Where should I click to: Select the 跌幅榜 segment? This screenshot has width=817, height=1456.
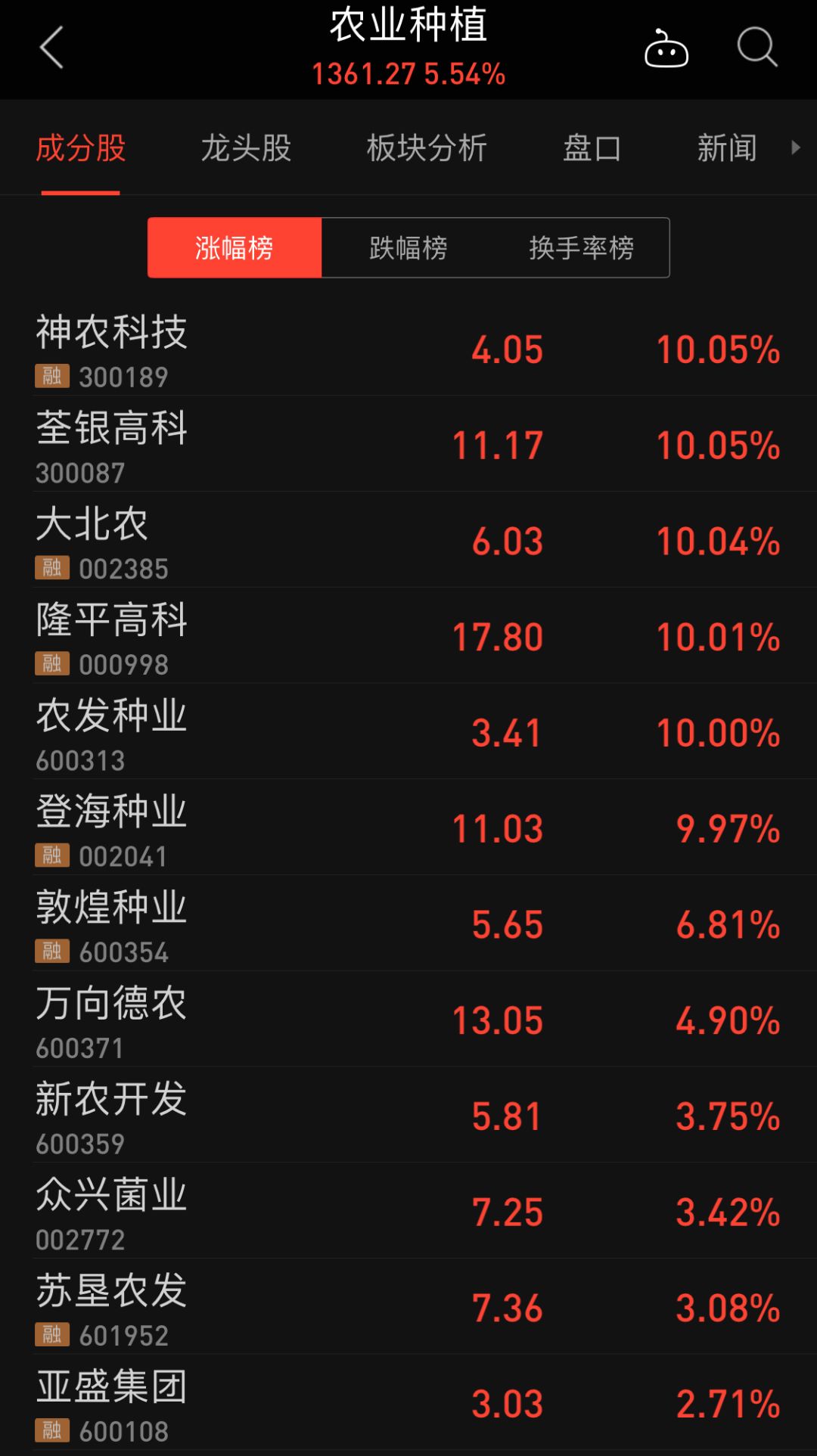[408, 248]
